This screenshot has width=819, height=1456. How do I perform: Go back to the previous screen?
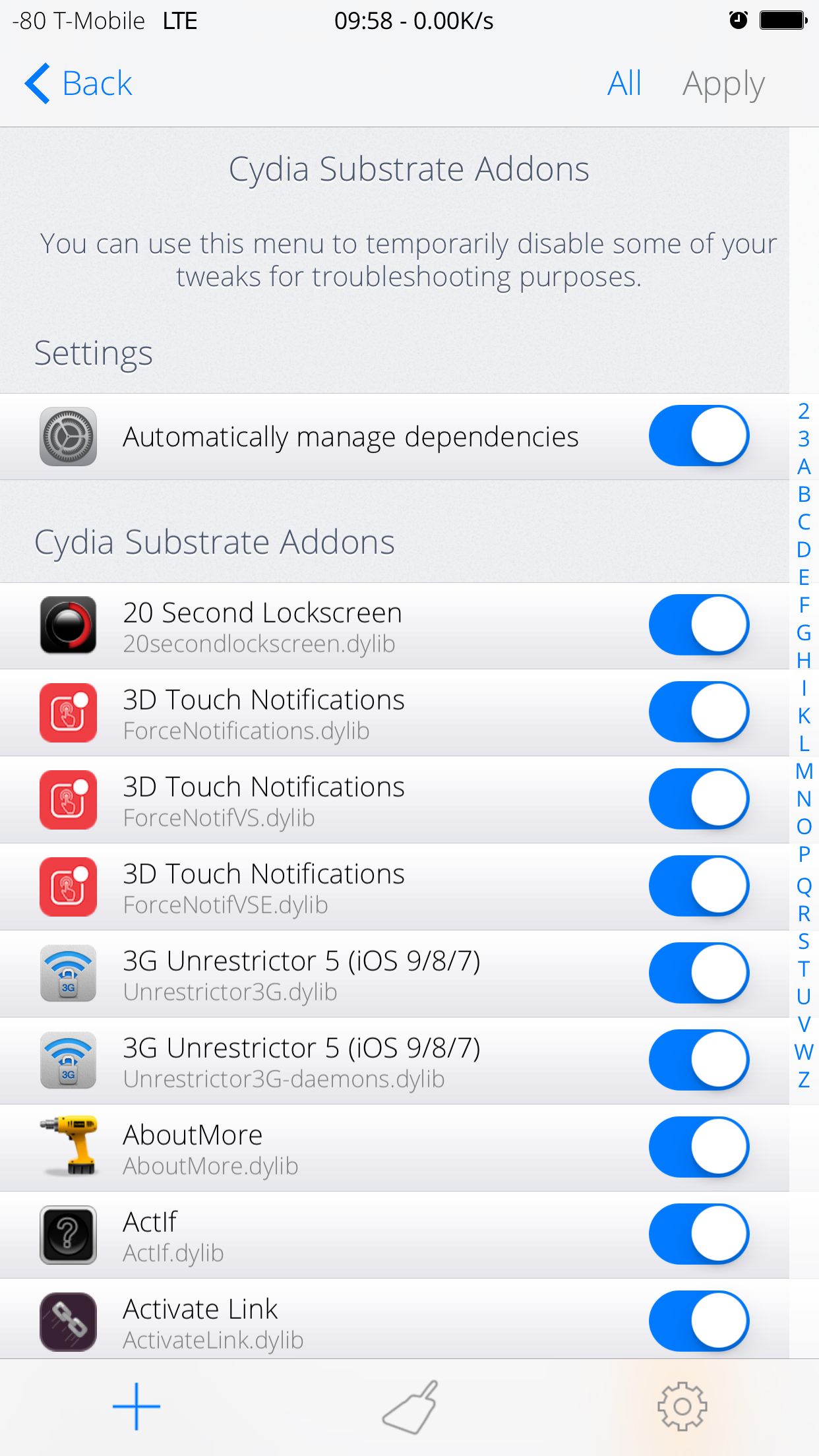coord(79,84)
